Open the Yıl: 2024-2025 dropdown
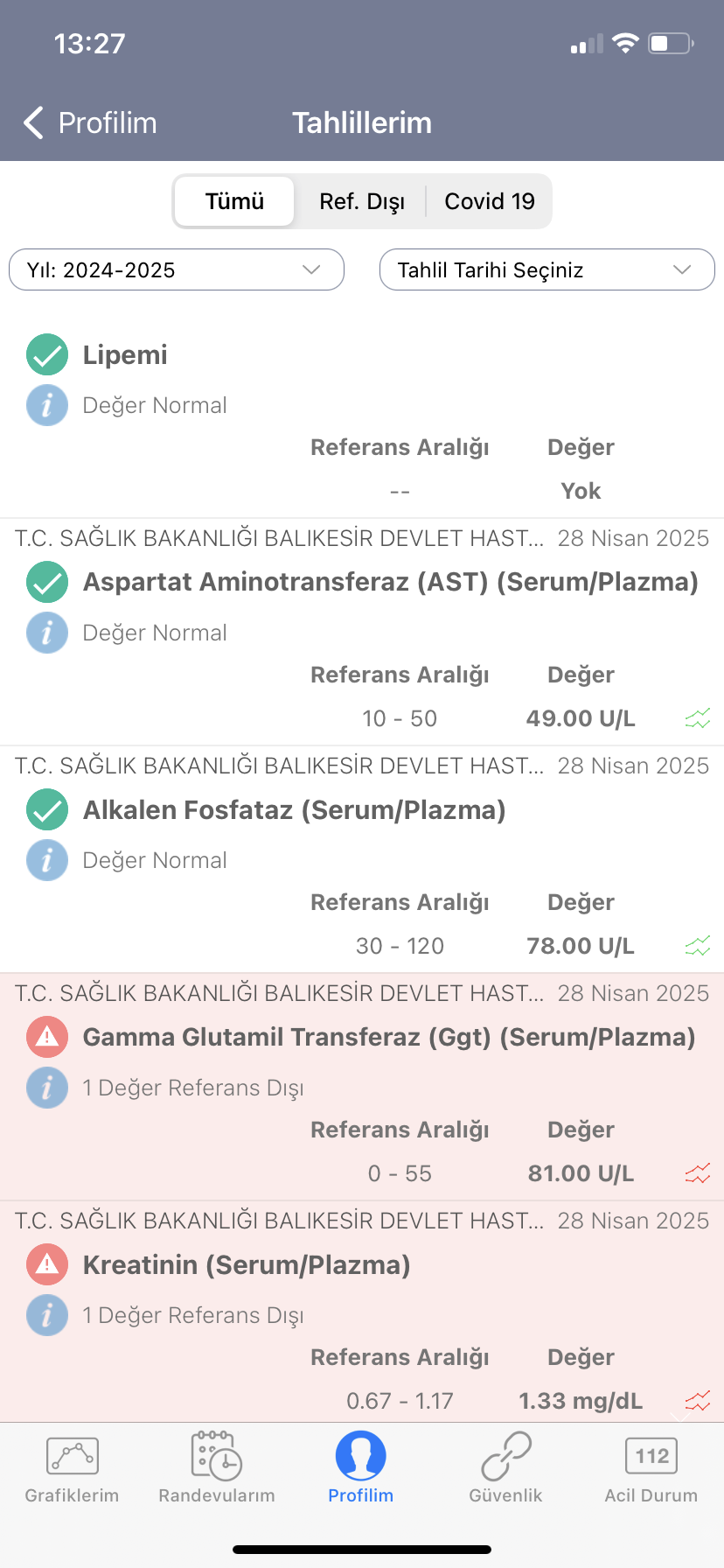Screen dimensions: 724x1568 (177, 269)
